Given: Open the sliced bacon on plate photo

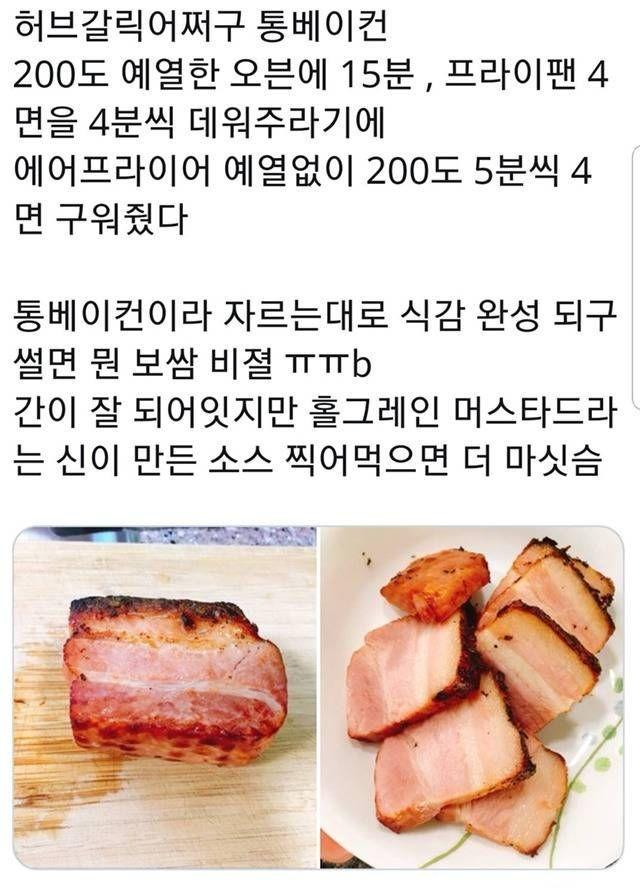Looking at the screenshot, I should 471,697.
